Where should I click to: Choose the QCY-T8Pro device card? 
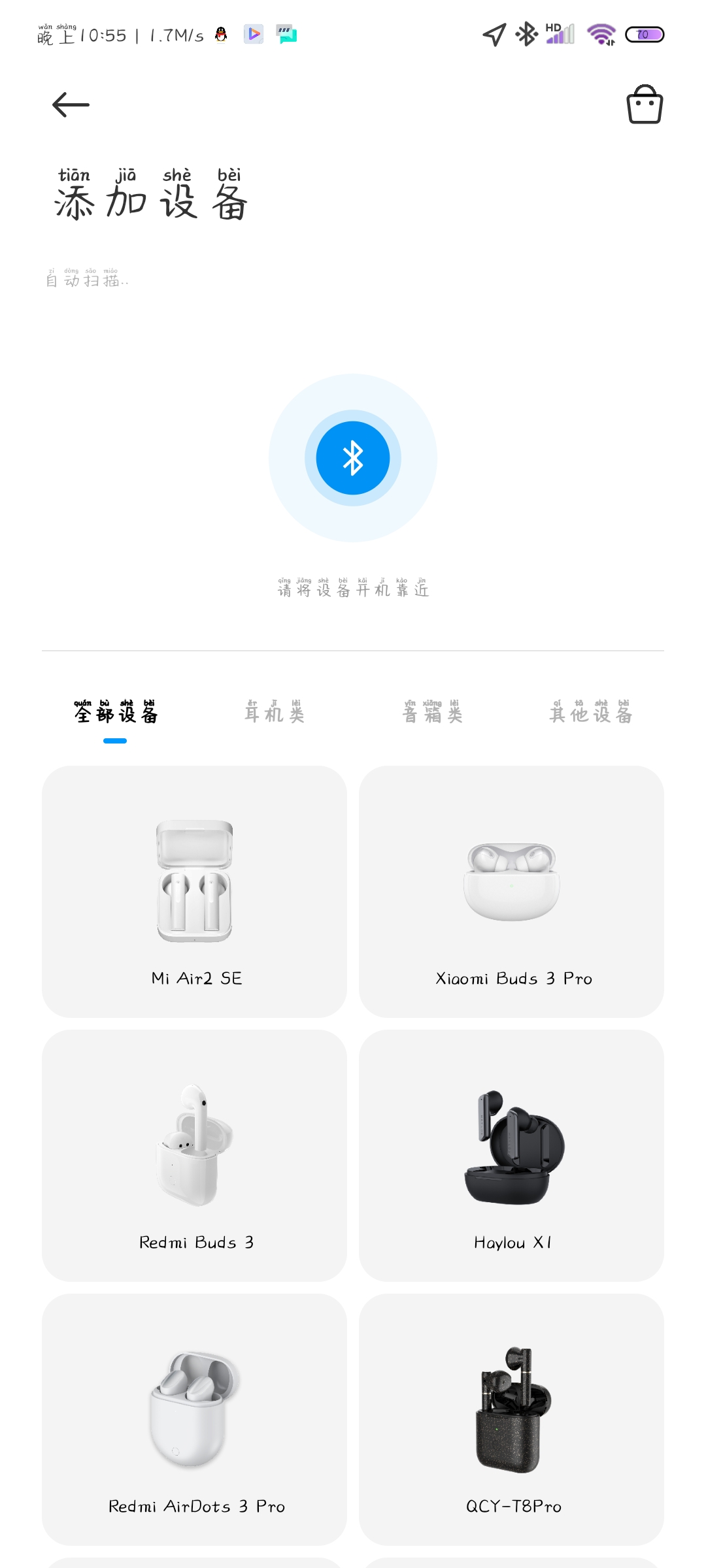[511, 1419]
